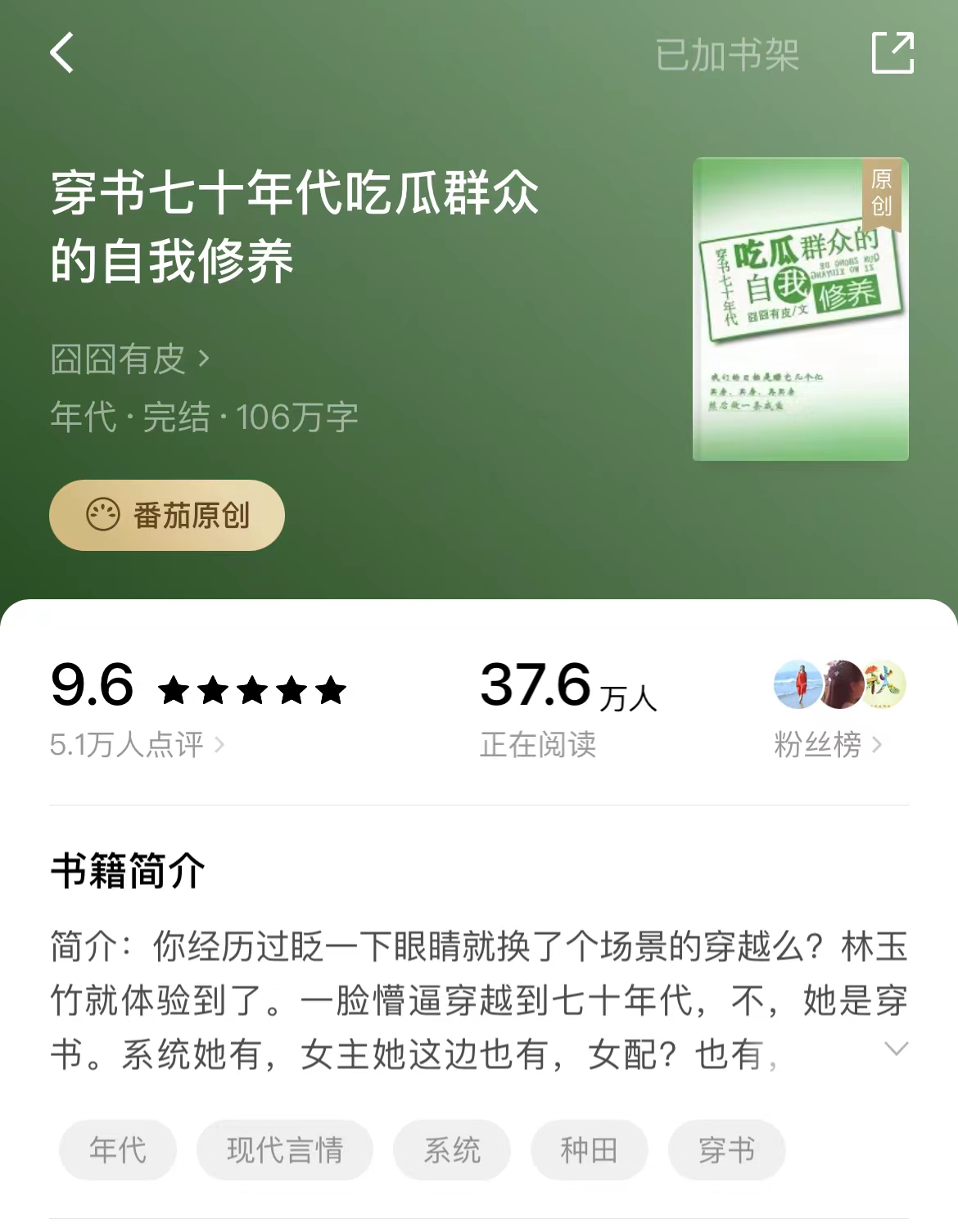The image size is (958, 1232).
Task: Open 5.1万人点评 reviews section
Action: [129, 743]
